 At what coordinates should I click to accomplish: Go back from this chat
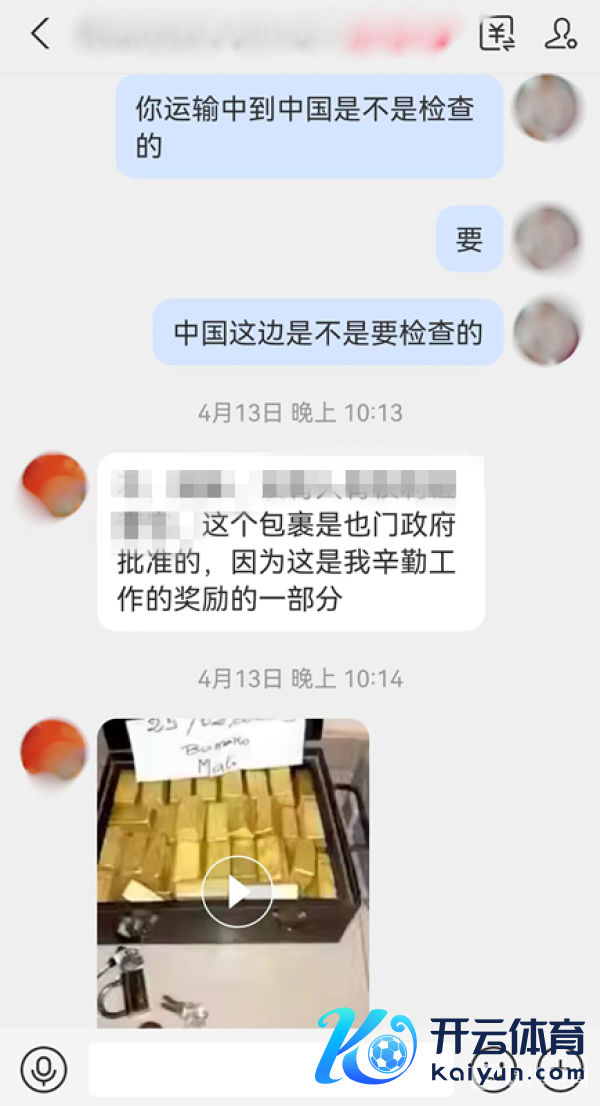[40, 34]
